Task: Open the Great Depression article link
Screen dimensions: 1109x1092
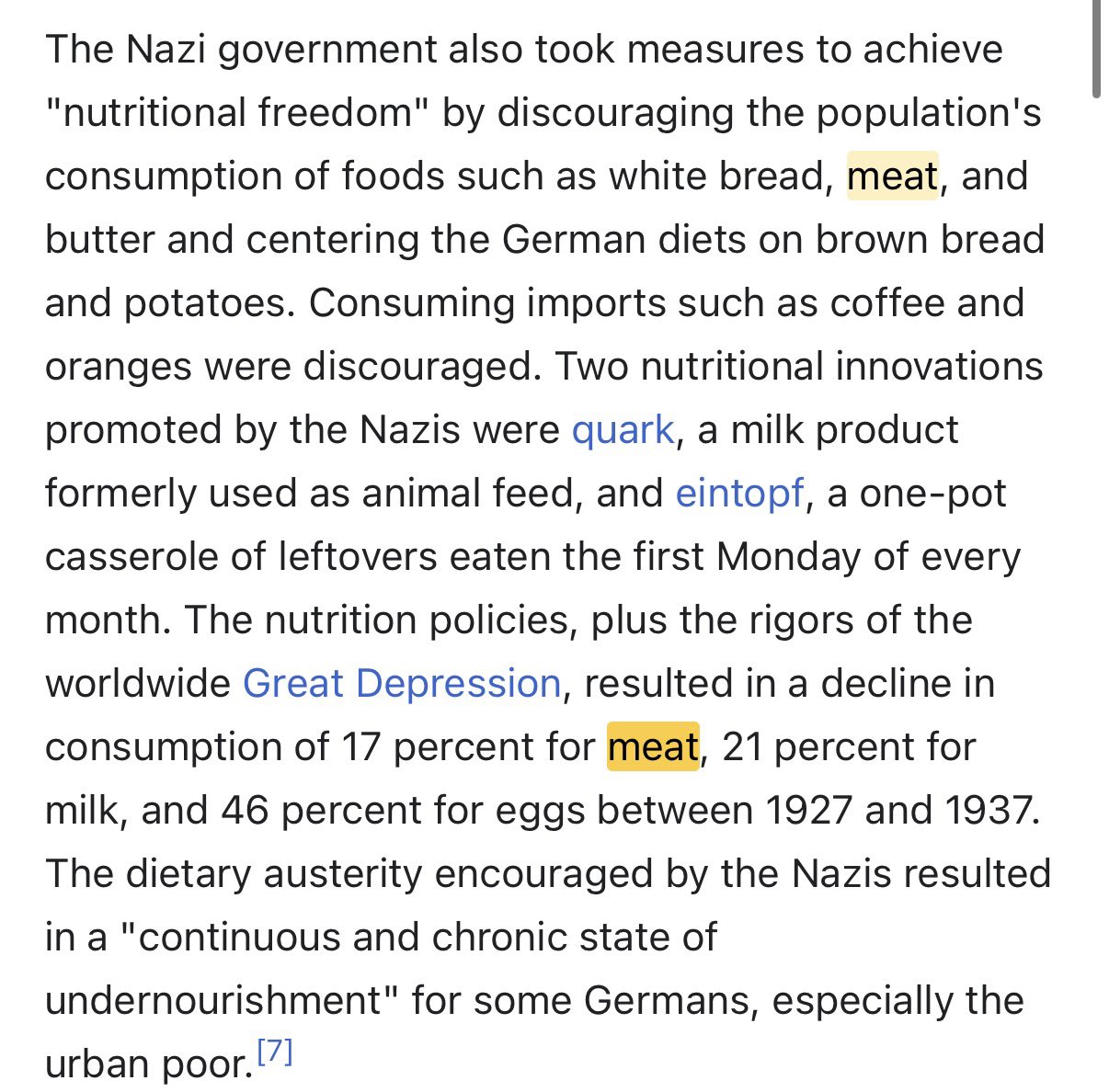Action: tap(402, 684)
